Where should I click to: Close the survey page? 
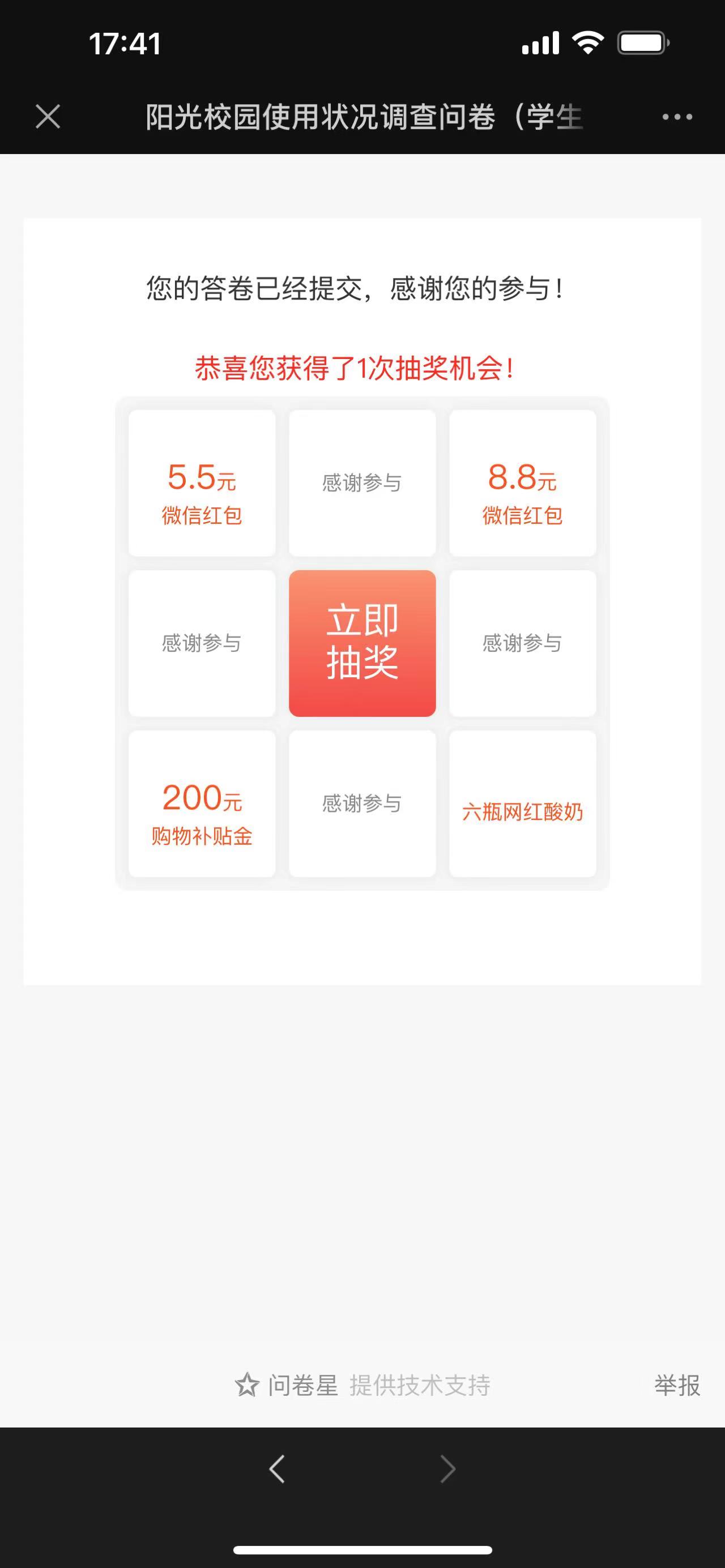(48, 116)
